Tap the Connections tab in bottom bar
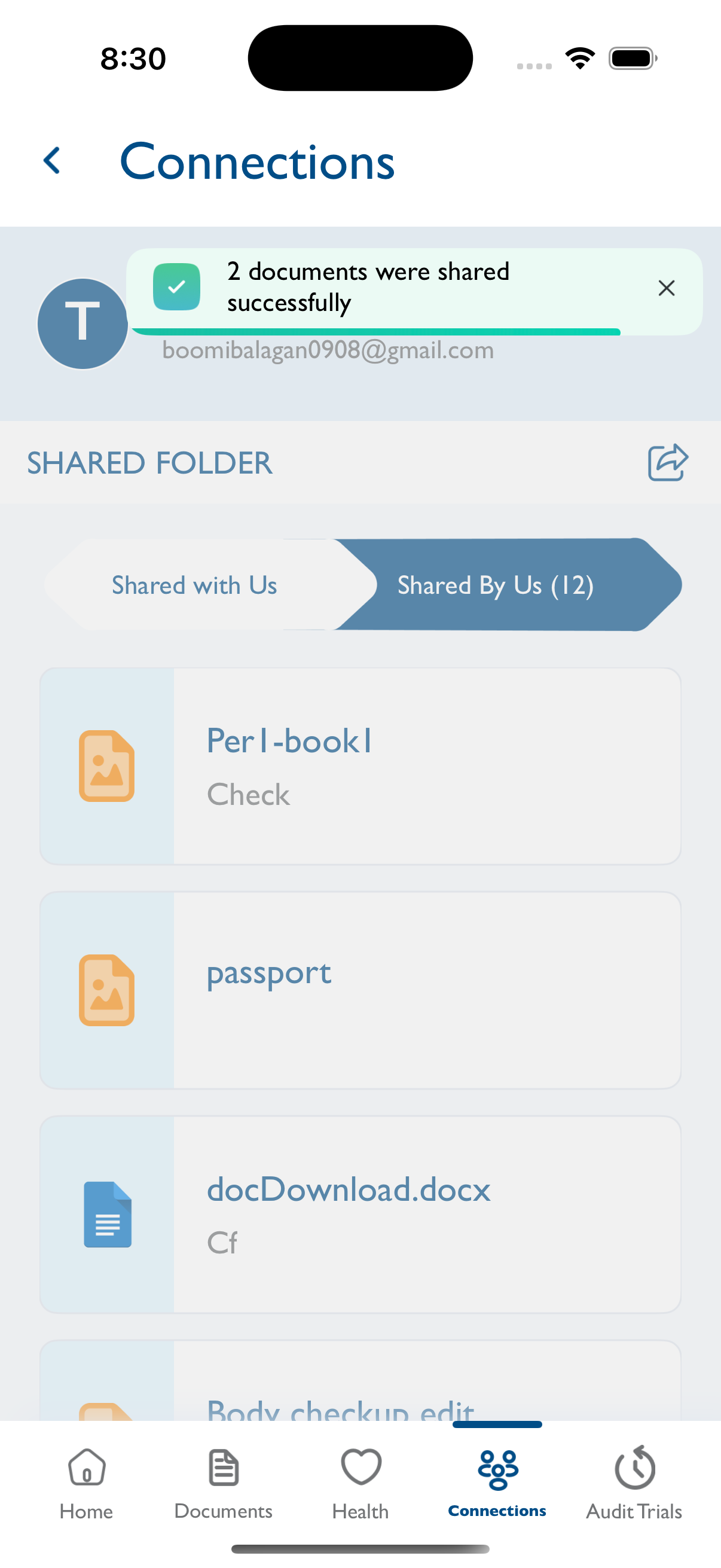The height and width of the screenshot is (1568, 721). point(497,1484)
